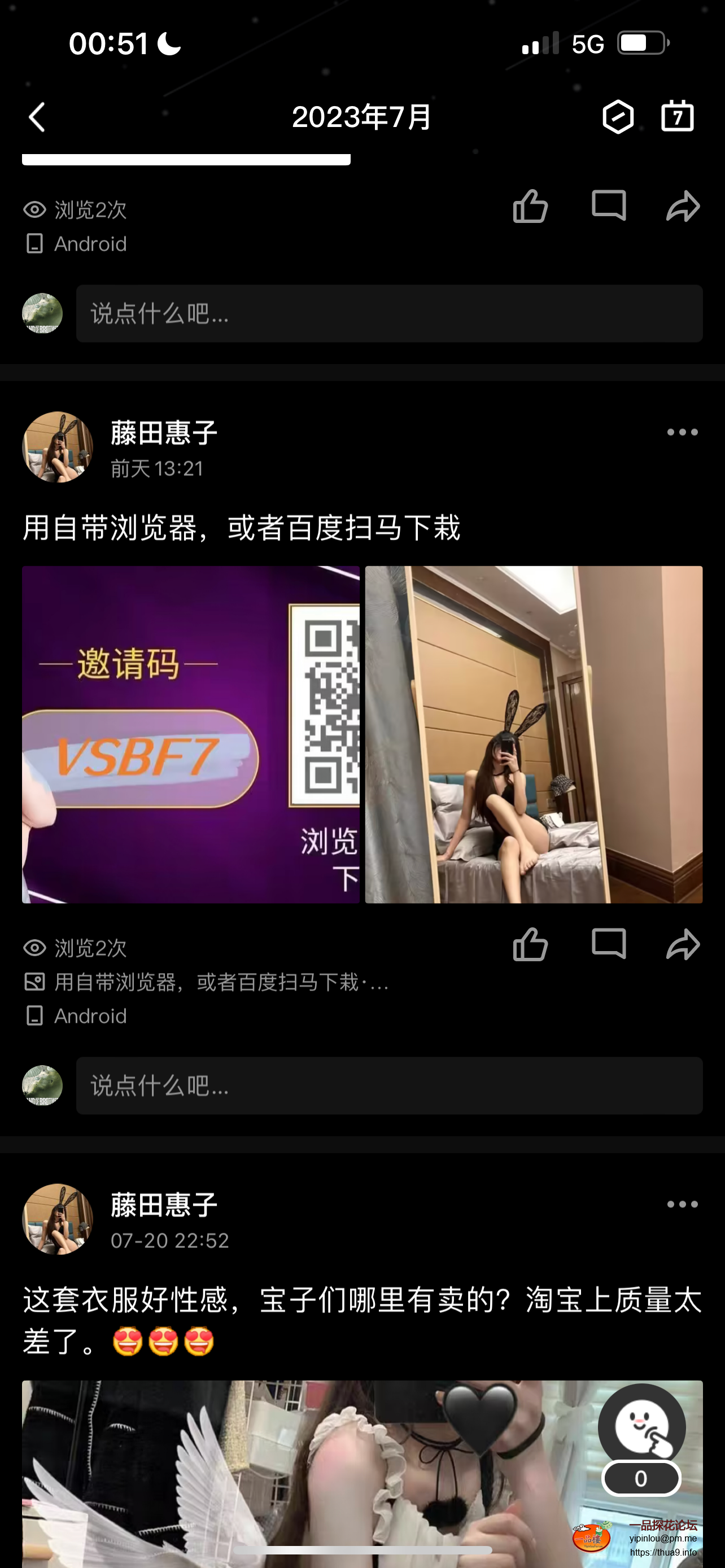Comment on the 前天 13:21 post
Viewport: 725px width, 1568px height.
608,945
